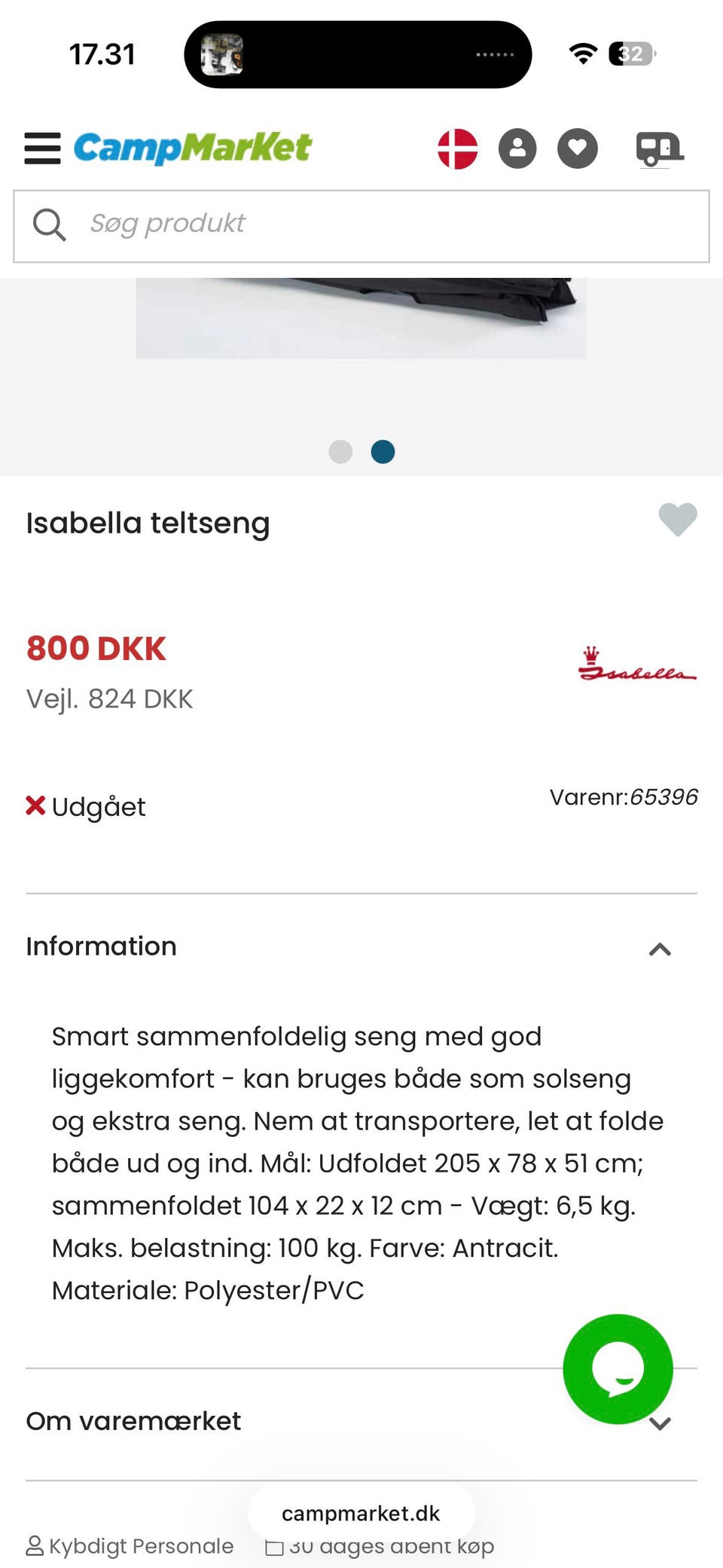
Task: Open the hamburger navigation menu
Action: (x=43, y=148)
